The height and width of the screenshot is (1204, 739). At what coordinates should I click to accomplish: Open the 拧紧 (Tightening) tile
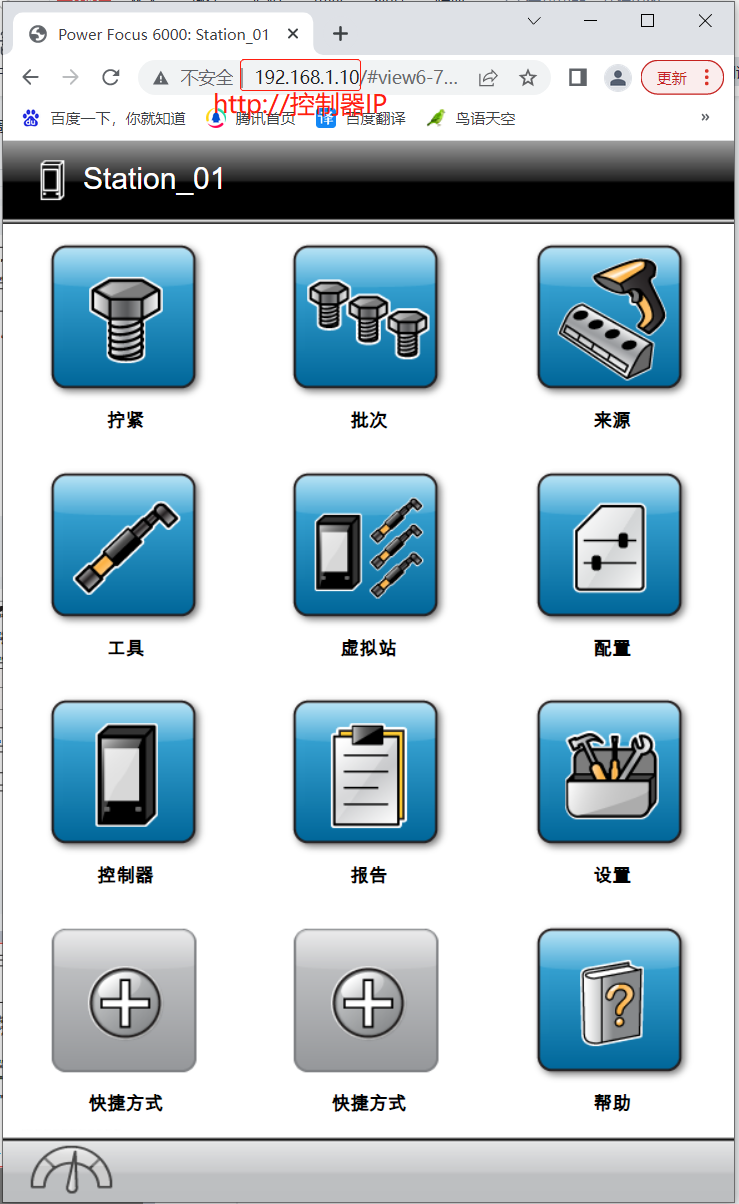(124, 317)
